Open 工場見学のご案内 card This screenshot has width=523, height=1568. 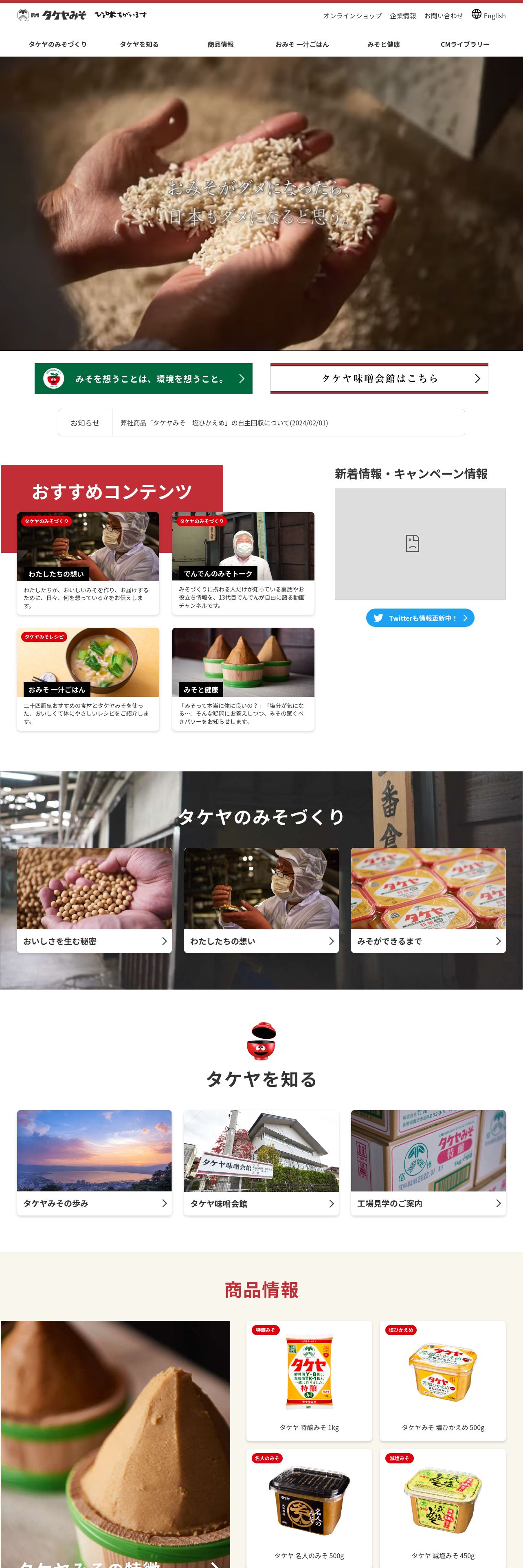[x=428, y=1163]
